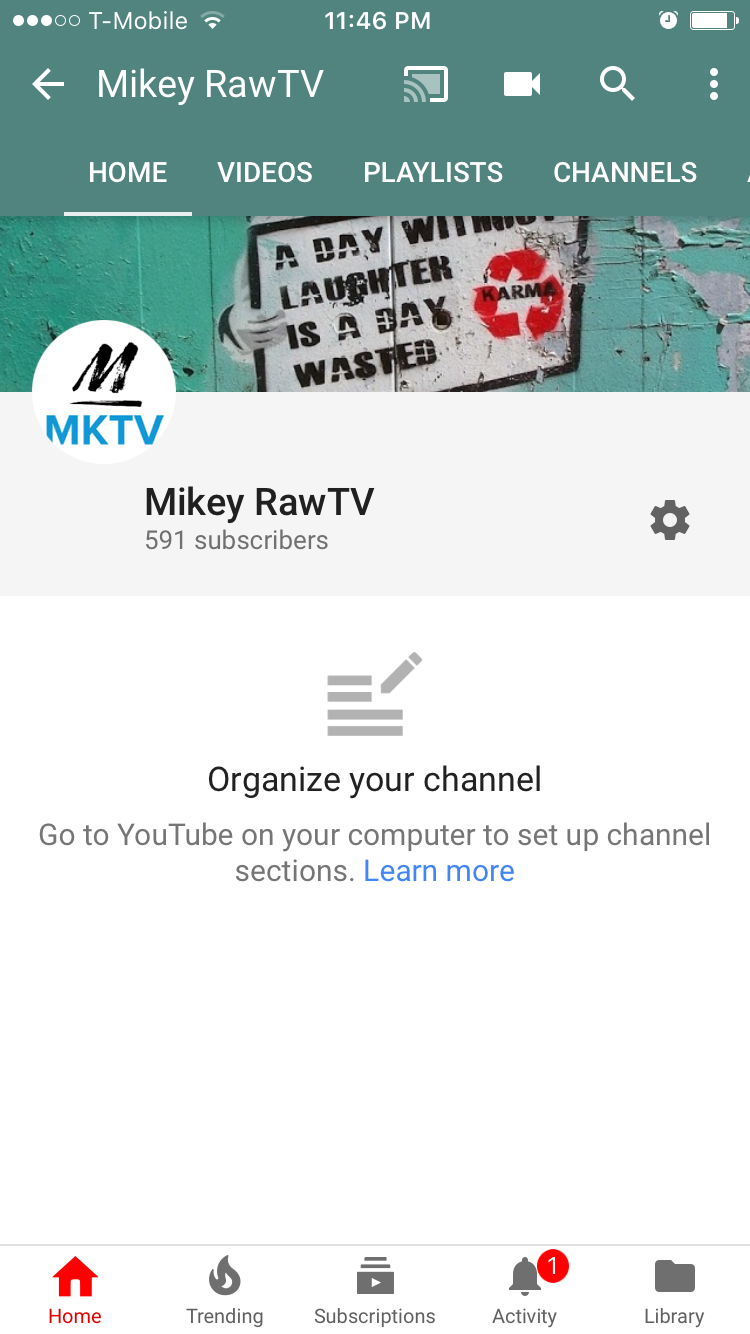Screen dimensions: 750x1334
Task: Check the Activity notifications tab
Action: coord(525,1290)
